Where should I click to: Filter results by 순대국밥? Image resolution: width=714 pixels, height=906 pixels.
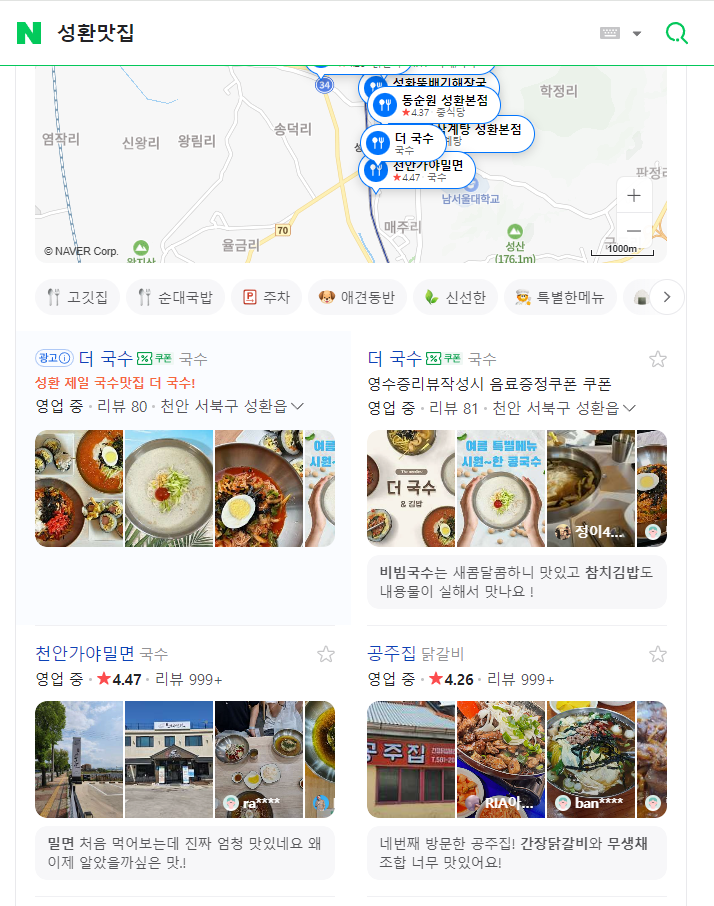coord(175,297)
